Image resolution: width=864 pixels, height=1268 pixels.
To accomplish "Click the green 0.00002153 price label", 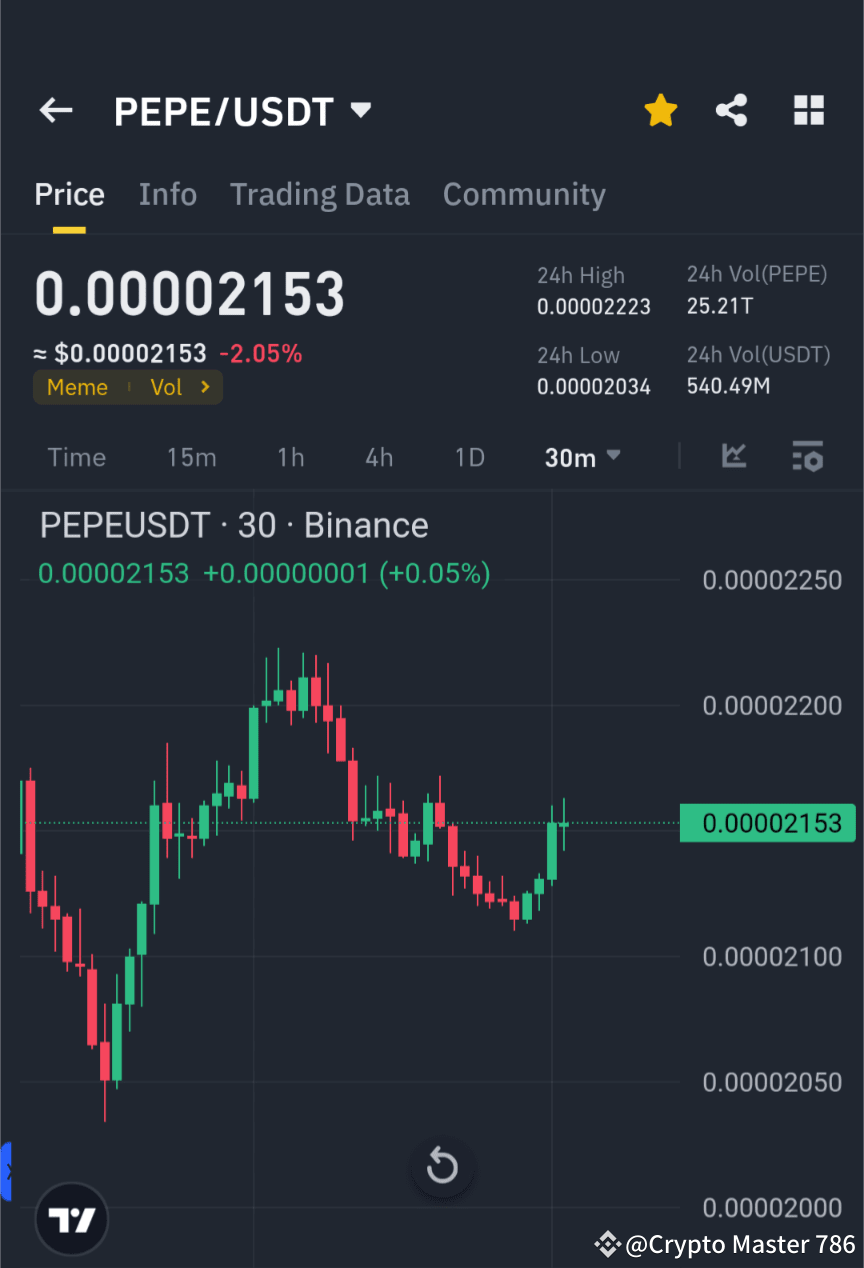I will click(767, 822).
